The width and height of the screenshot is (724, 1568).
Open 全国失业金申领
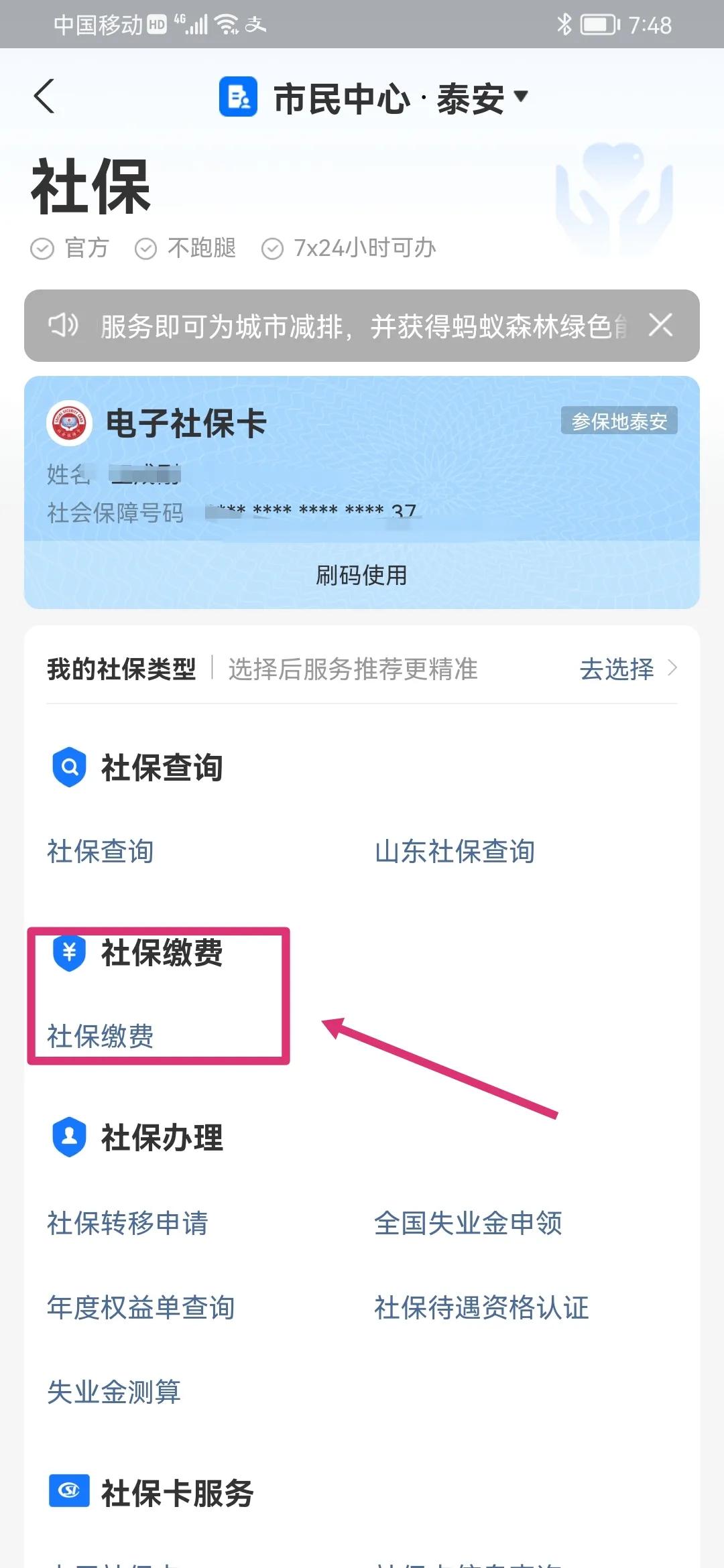point(468,1223)
